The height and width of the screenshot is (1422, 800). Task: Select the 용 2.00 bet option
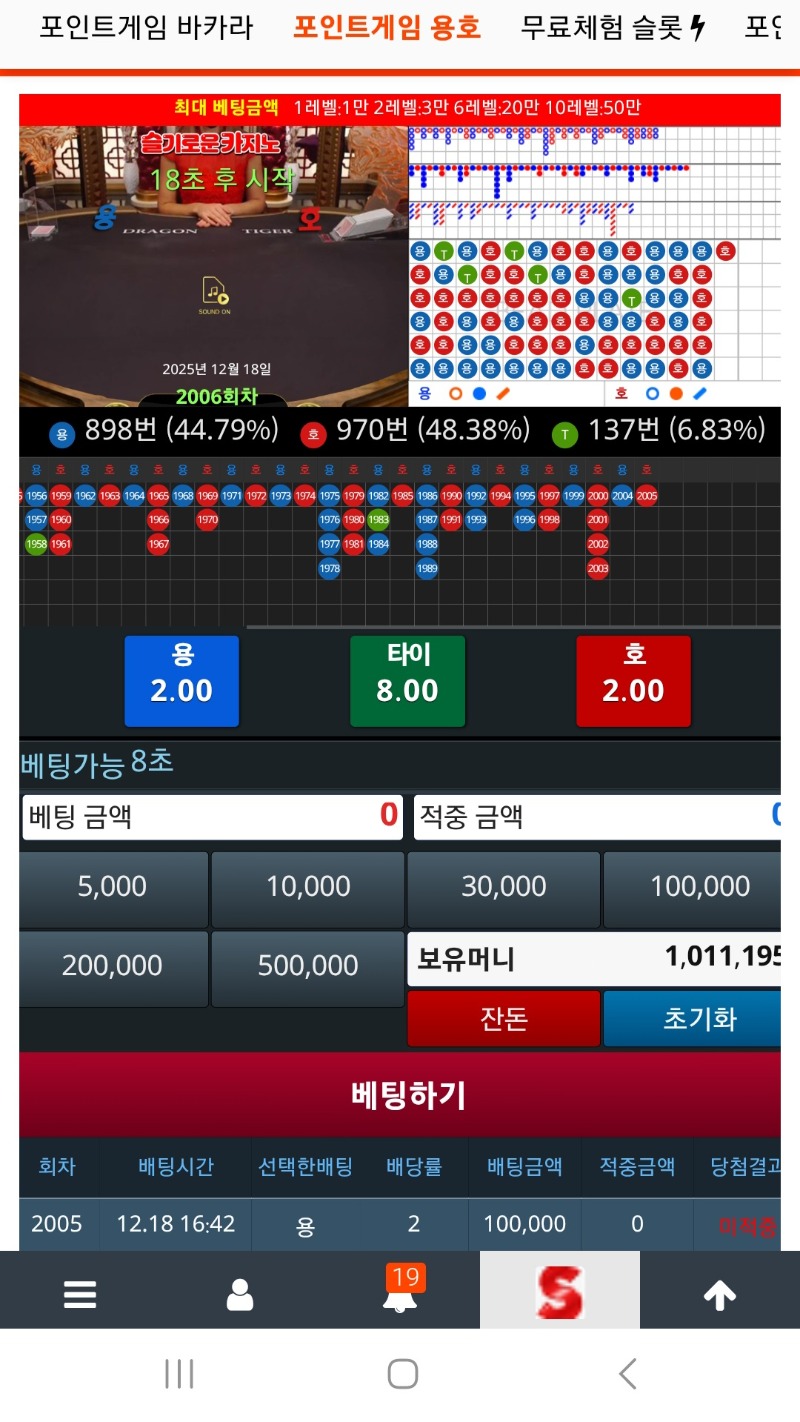(182, 681)
